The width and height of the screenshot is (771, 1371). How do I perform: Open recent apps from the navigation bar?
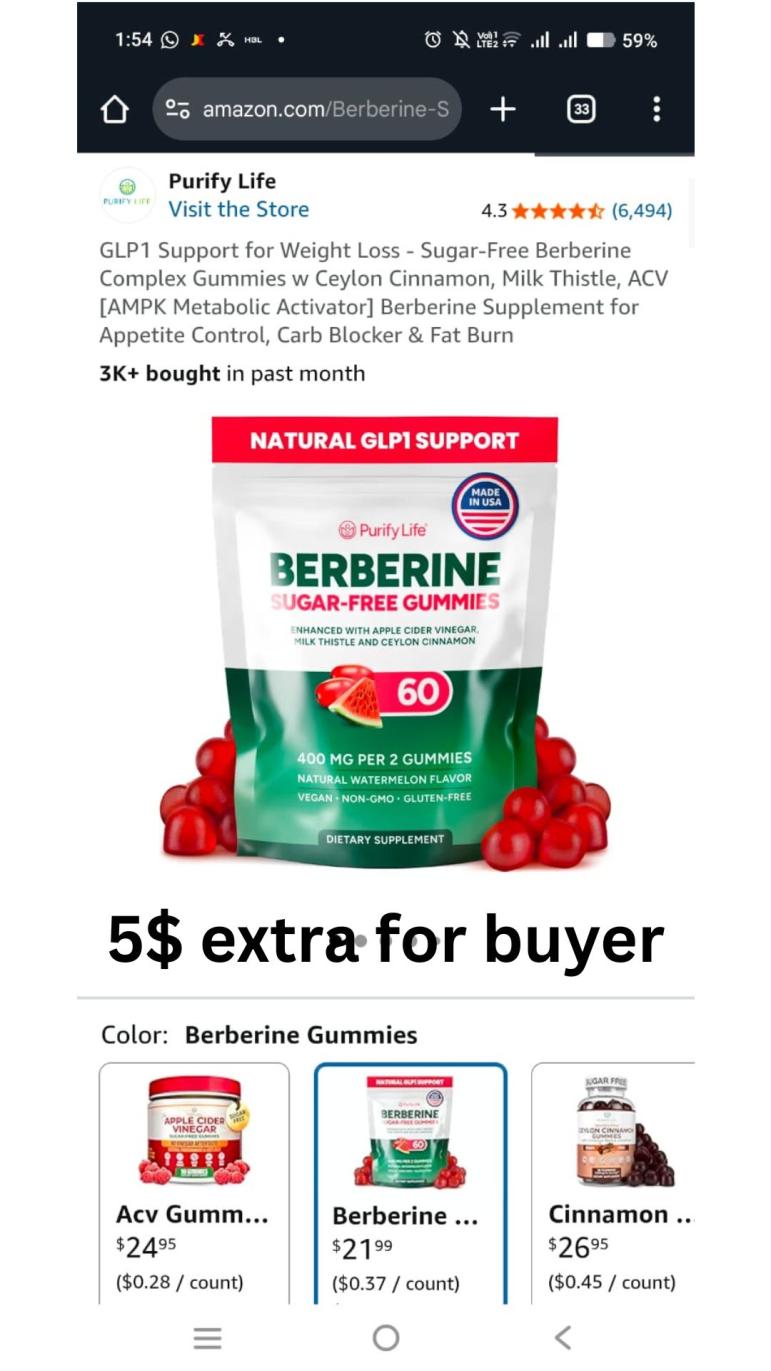(207, 1337)
